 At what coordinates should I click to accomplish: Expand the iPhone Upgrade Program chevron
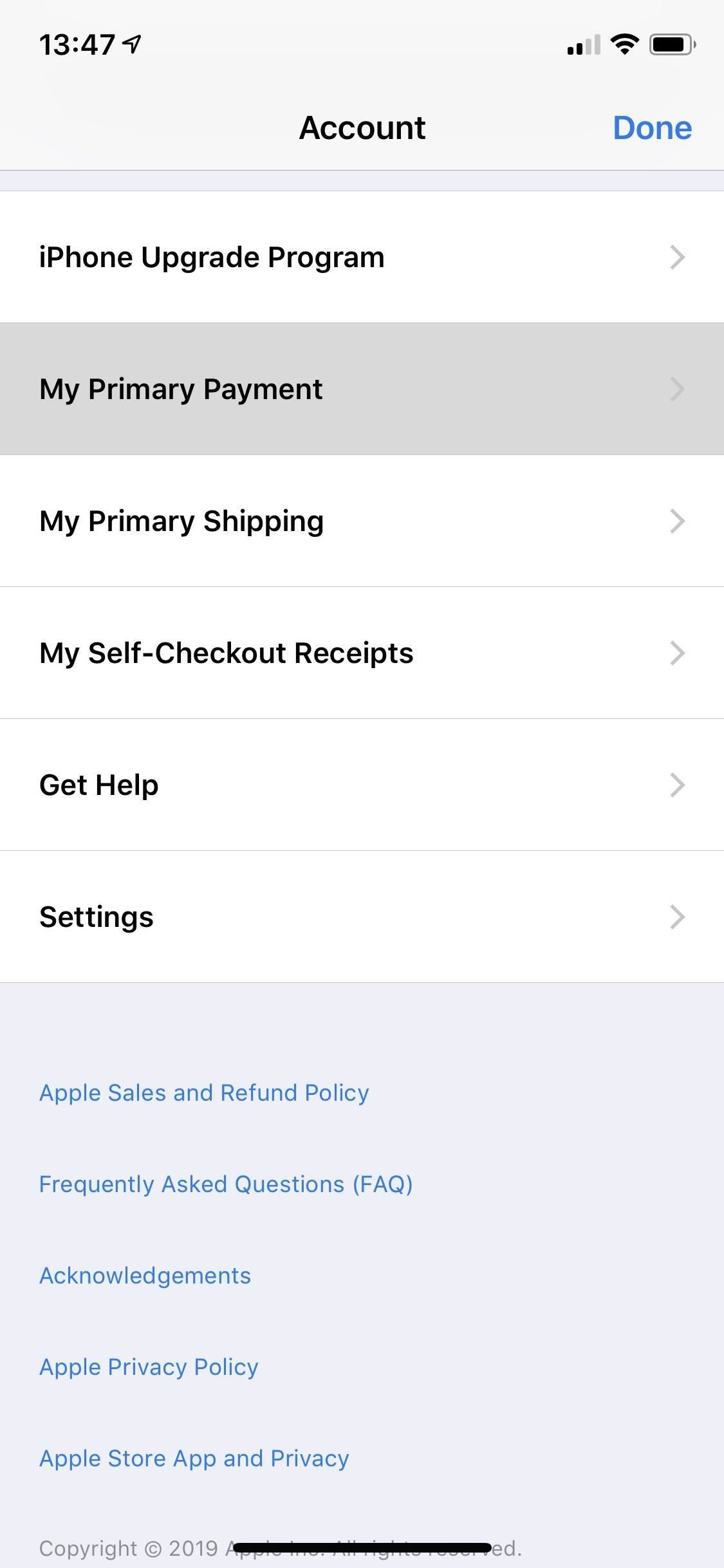point(677,257)
